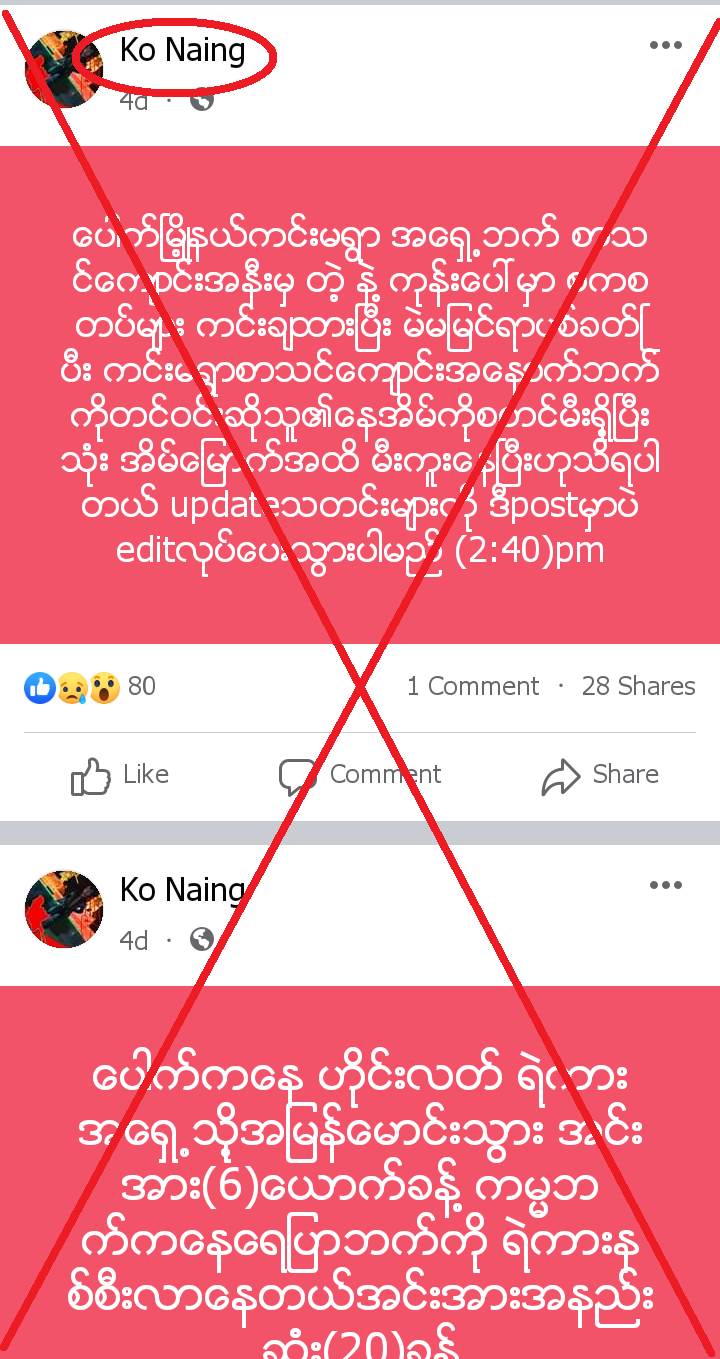This screenshot has height=1359, width=720.
Task: Comment on the post mentioning (2:40)pm
Action: pos(360,775)
